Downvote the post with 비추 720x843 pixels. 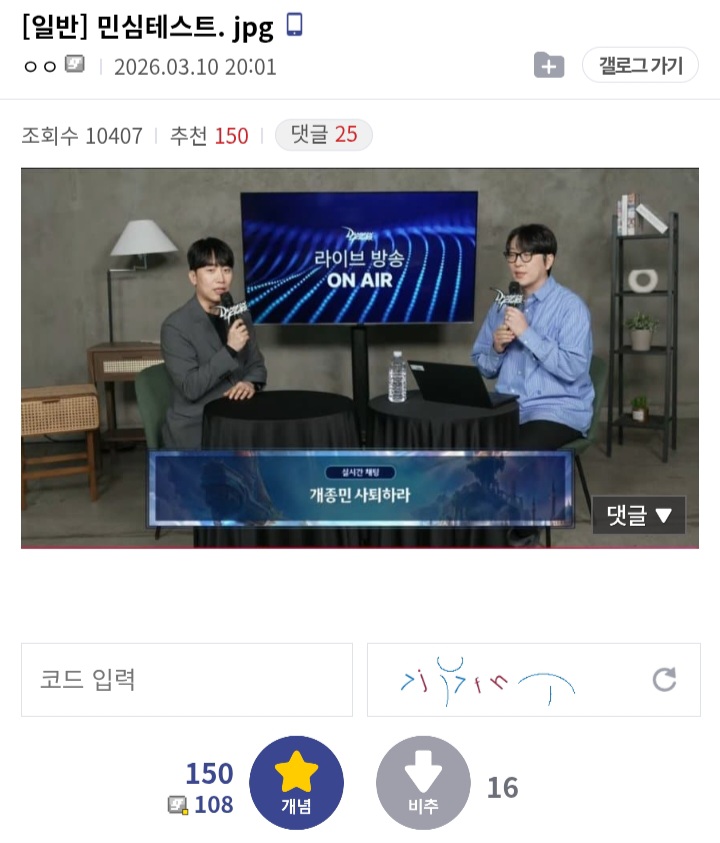[423, 783]
